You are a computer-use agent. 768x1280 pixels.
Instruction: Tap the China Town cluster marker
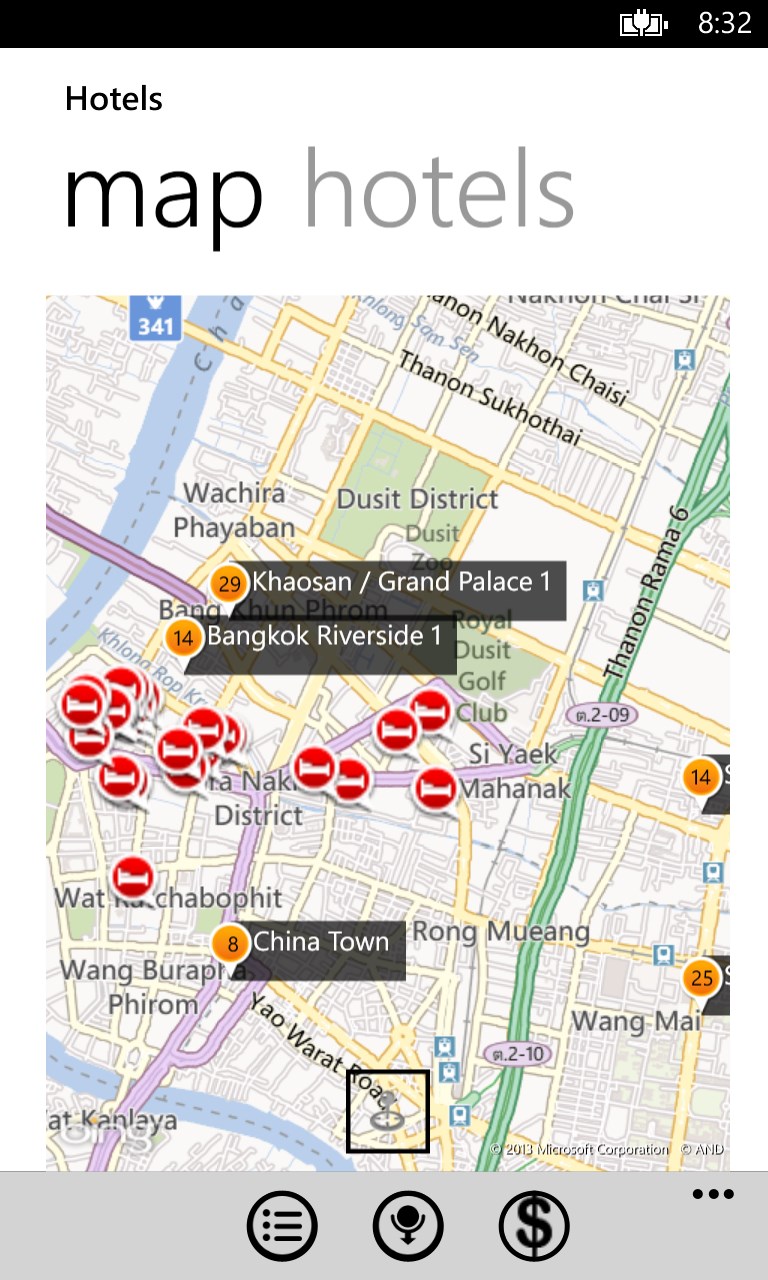click(230, 942)
